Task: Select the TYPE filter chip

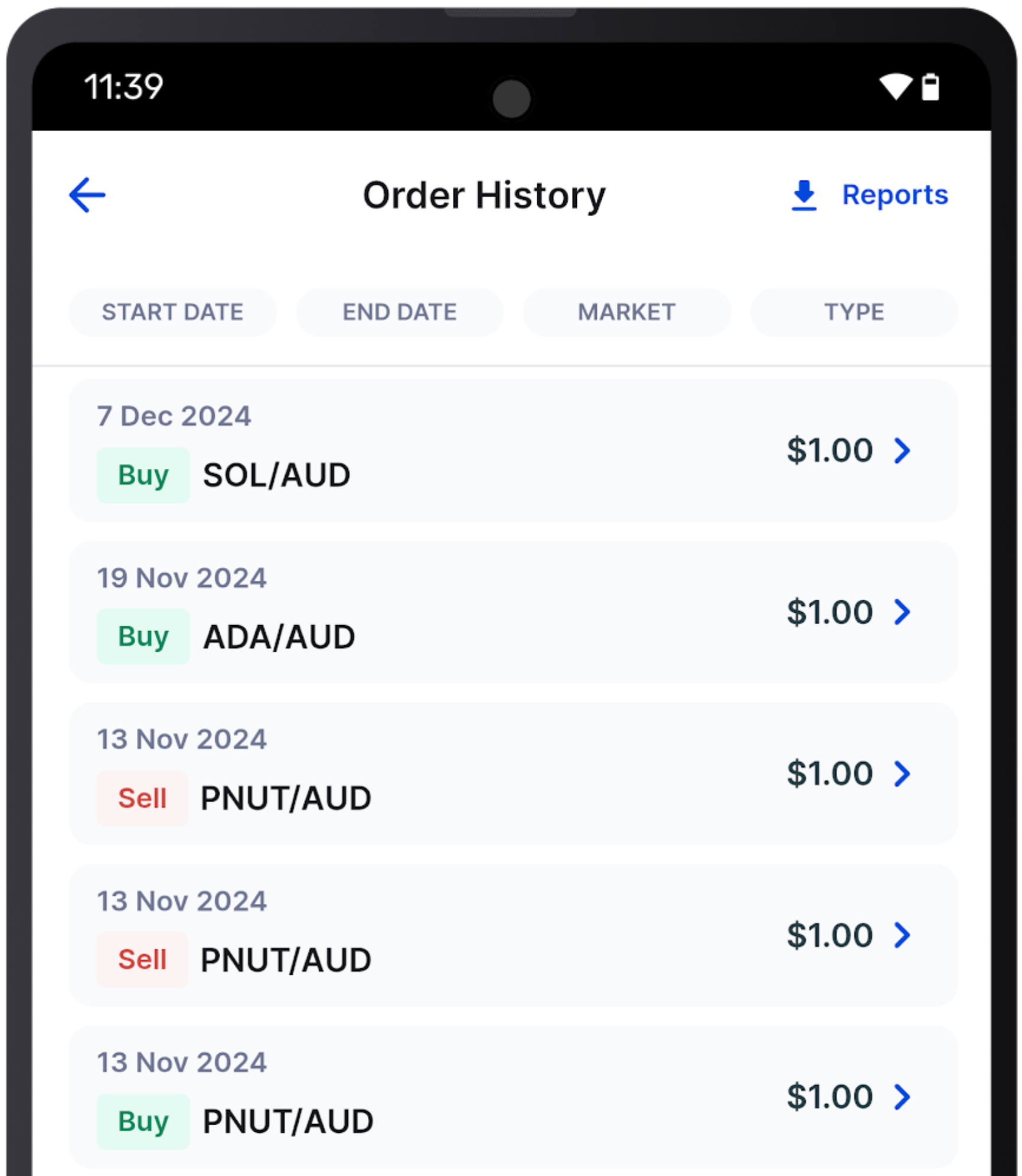Action: 854,312
